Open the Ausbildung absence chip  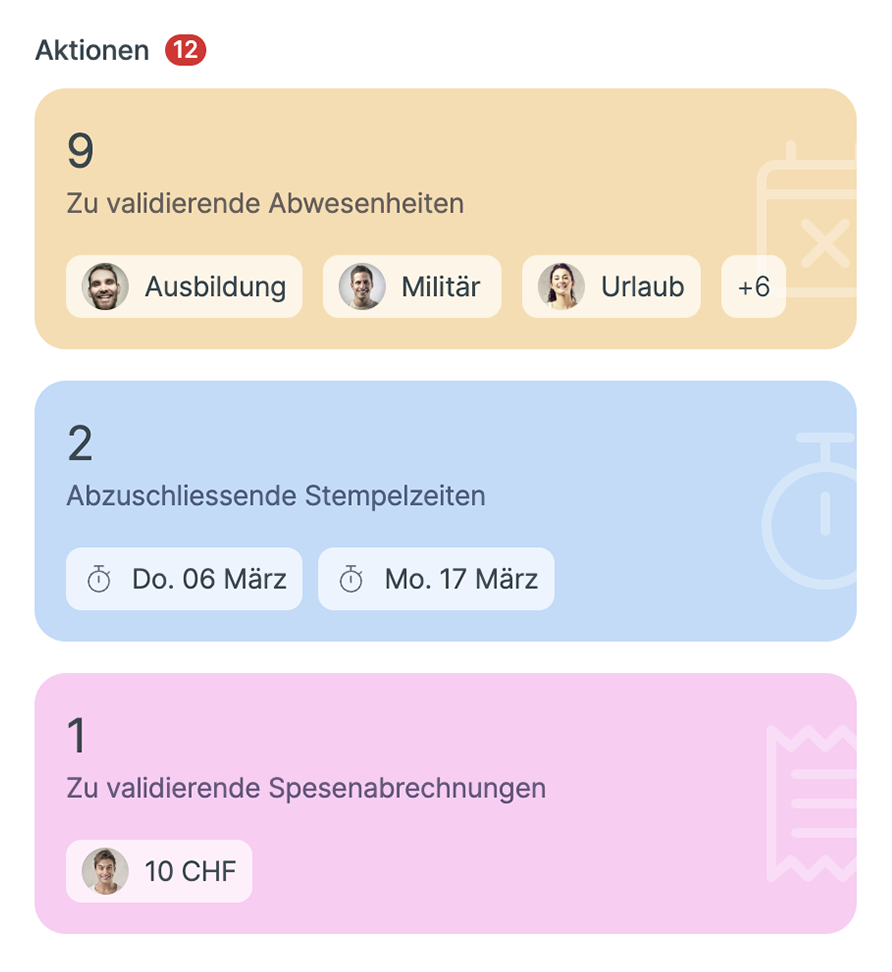tap(184, 287)
